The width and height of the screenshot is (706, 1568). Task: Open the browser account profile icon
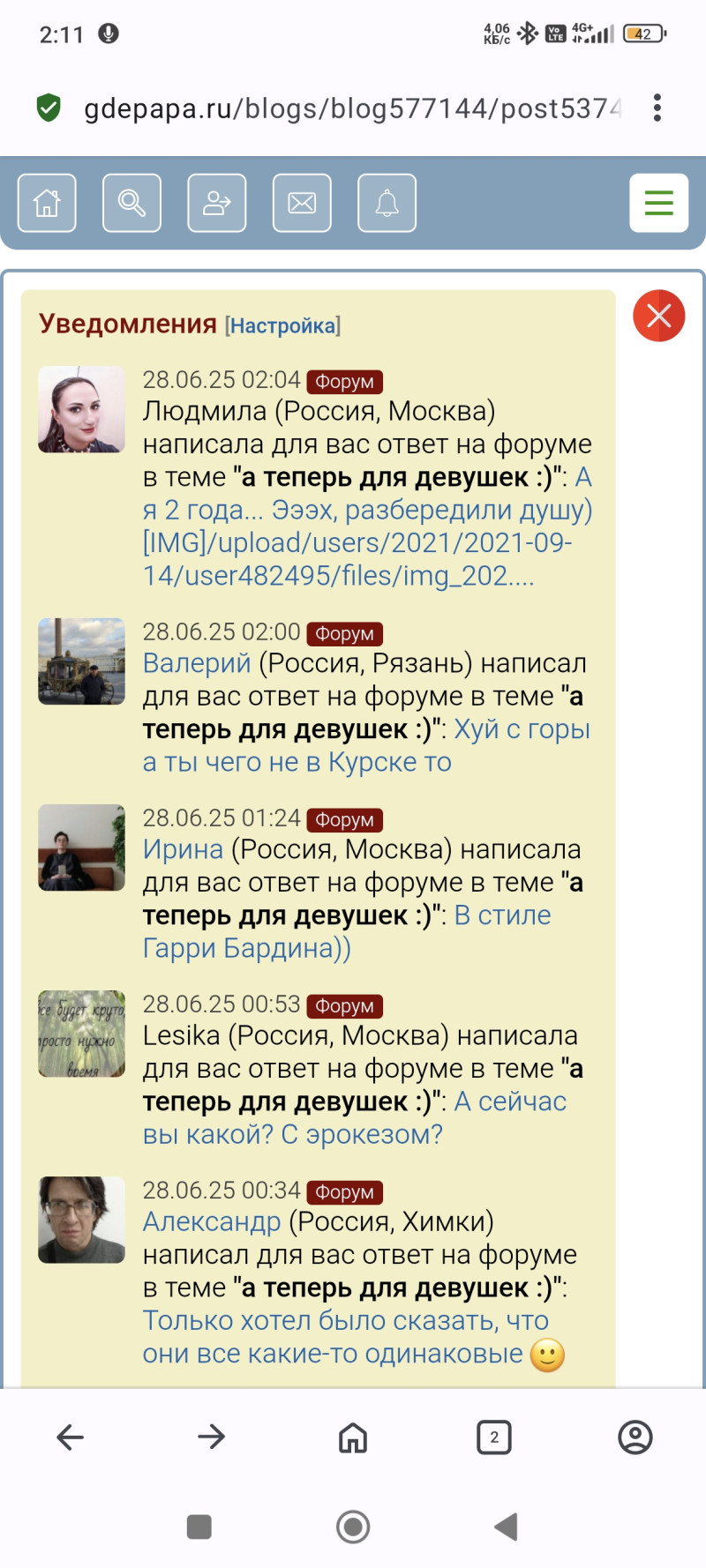(635, 1437)
